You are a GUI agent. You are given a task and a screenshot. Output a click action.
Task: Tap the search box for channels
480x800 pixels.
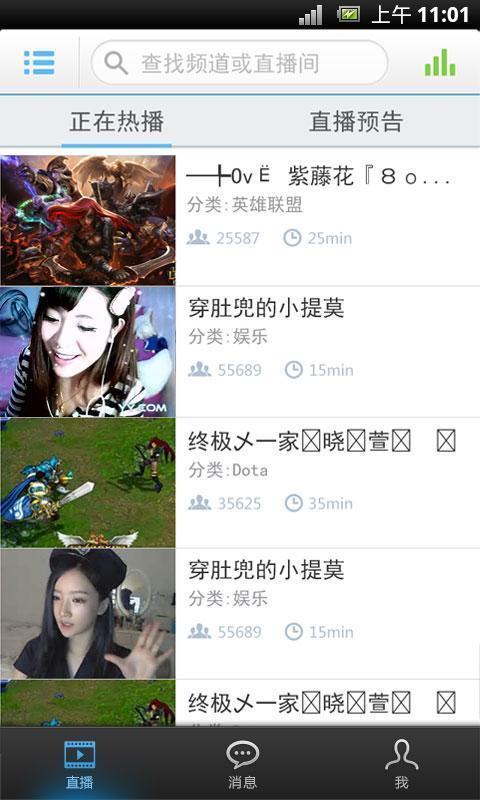[239, 63]
